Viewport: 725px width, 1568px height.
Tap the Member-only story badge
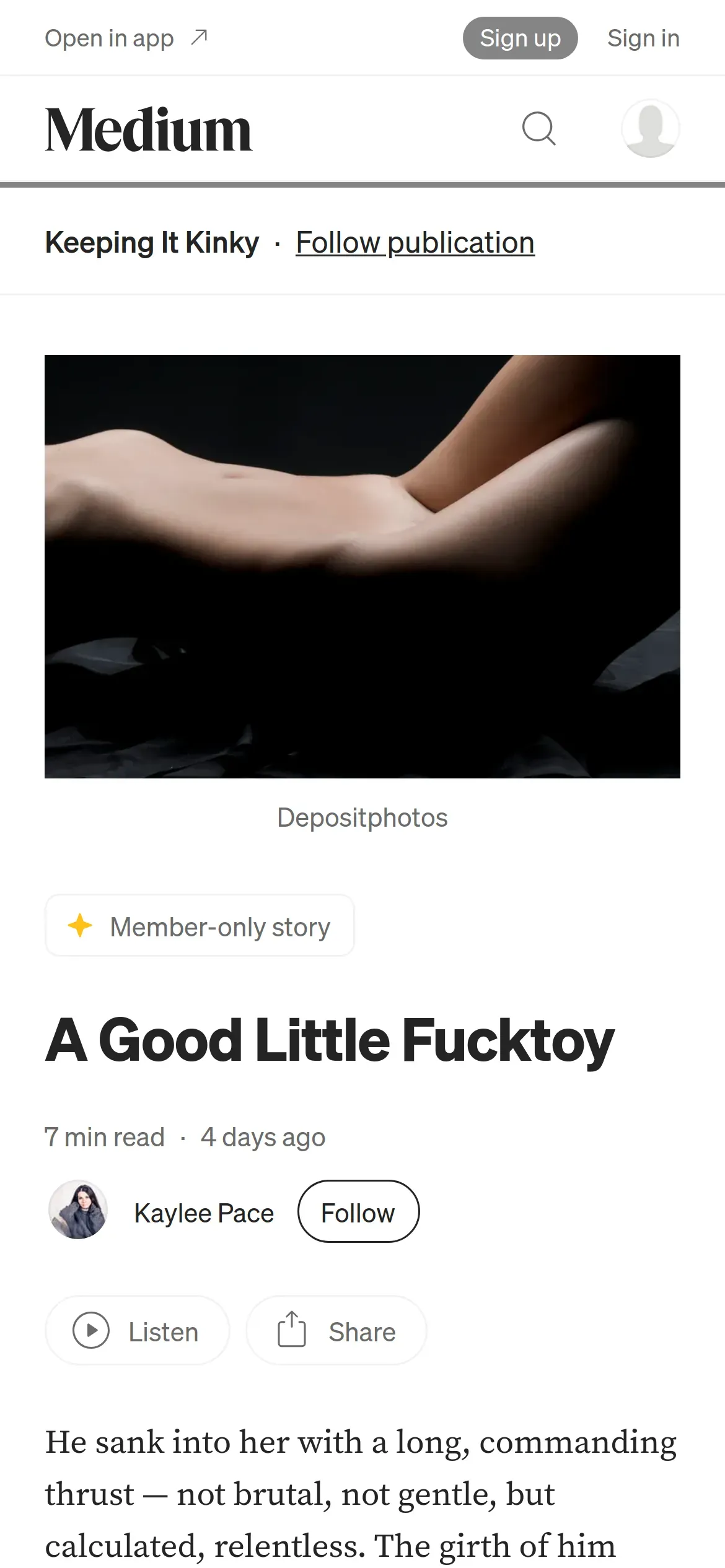tap(200, 926)
